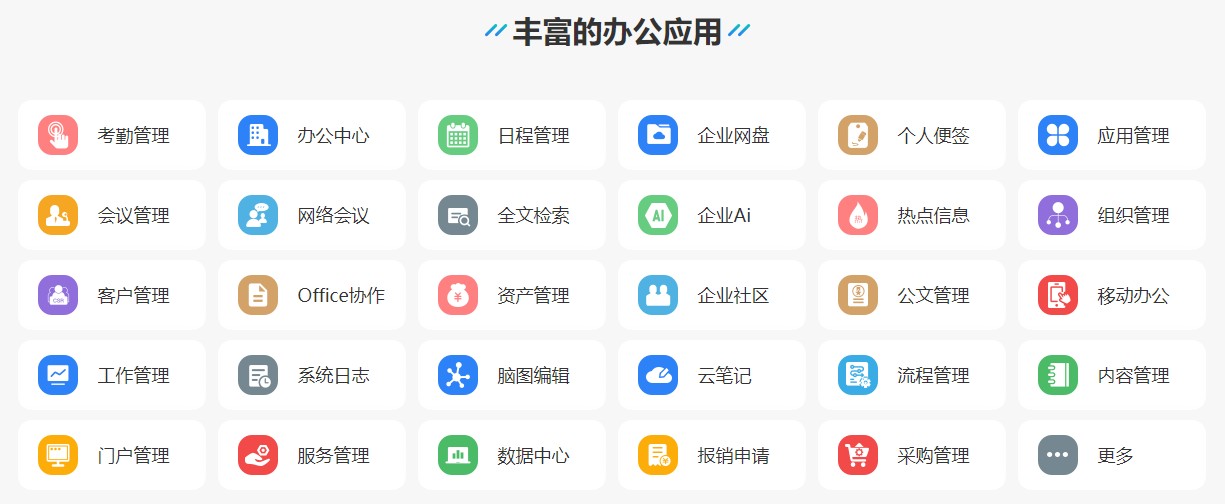Select the 资产管理 tile
This screenshot has width=1225, height=504.
[x=511, y=295]
